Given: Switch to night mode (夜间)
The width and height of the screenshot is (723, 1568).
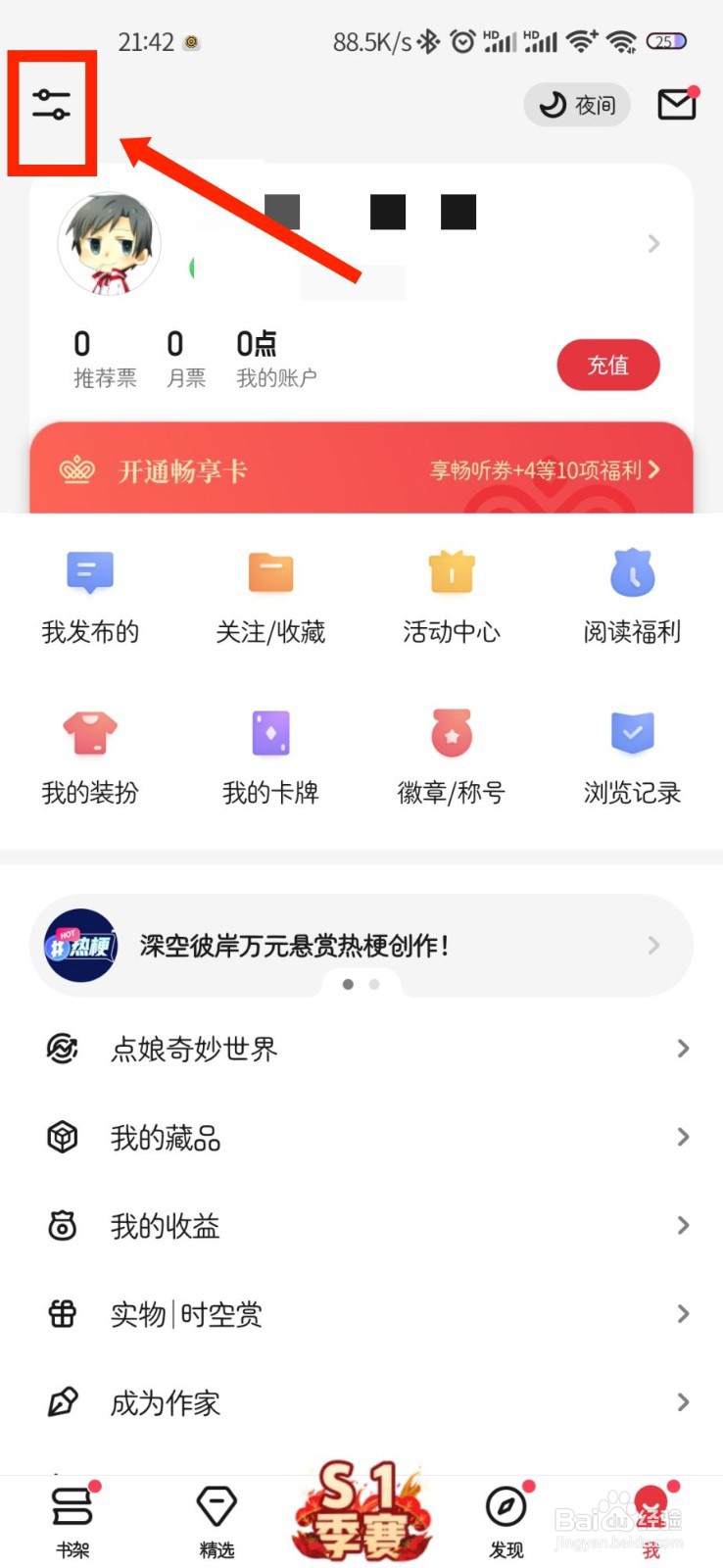Looking at the screenshot, I should click(x=577, y=105).
